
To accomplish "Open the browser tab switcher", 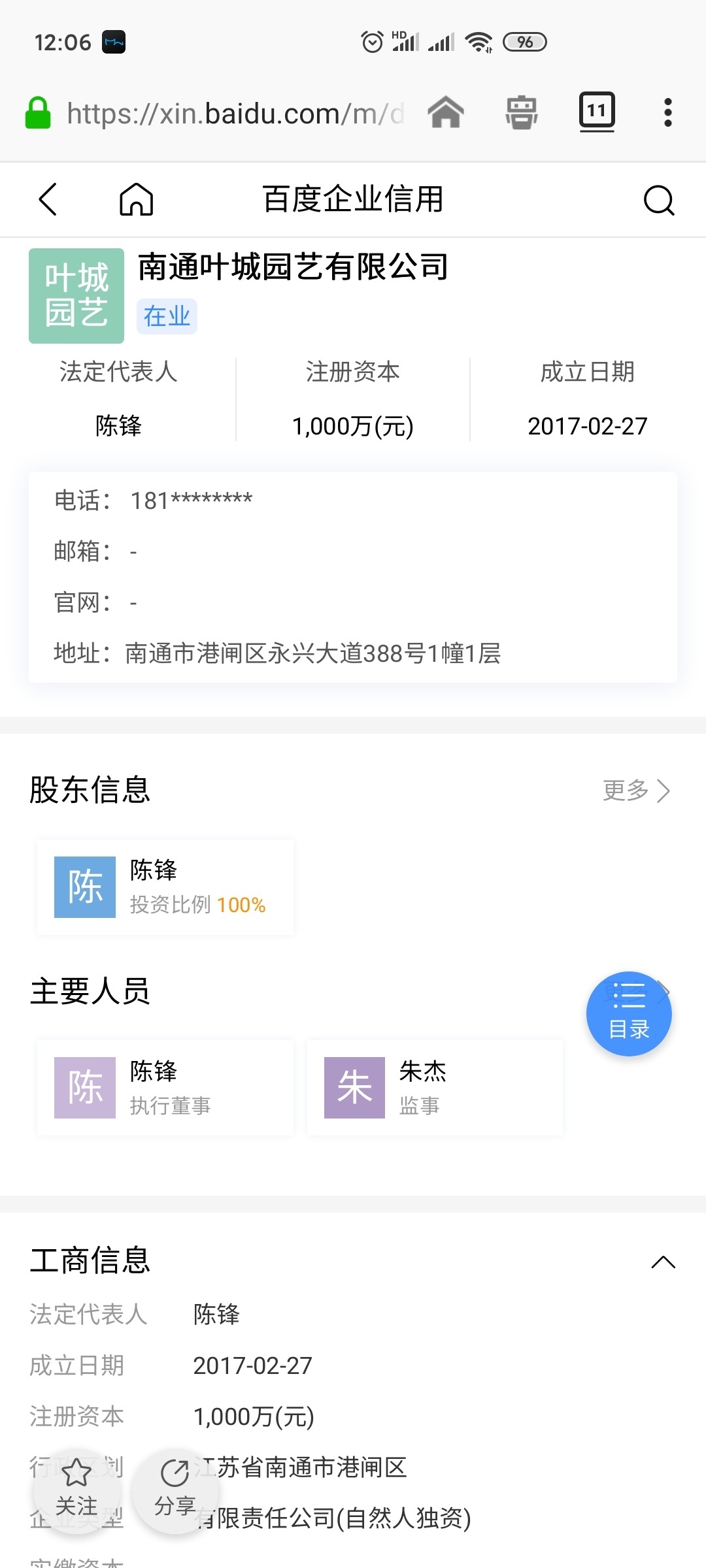I will pos(597,111).
